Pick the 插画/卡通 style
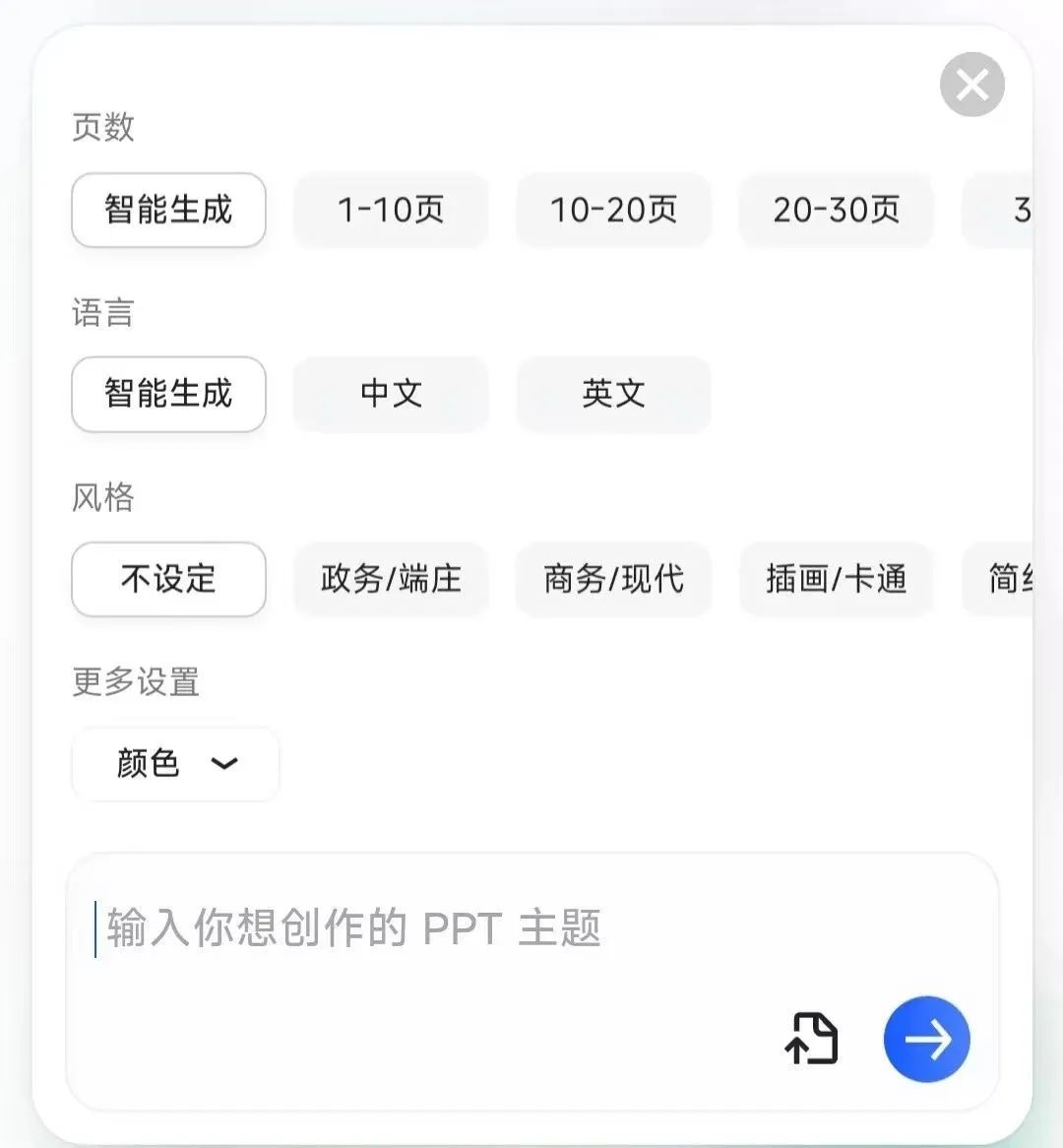The height and width of the screenshot is (1148, 1063). (x=836, y=580)
